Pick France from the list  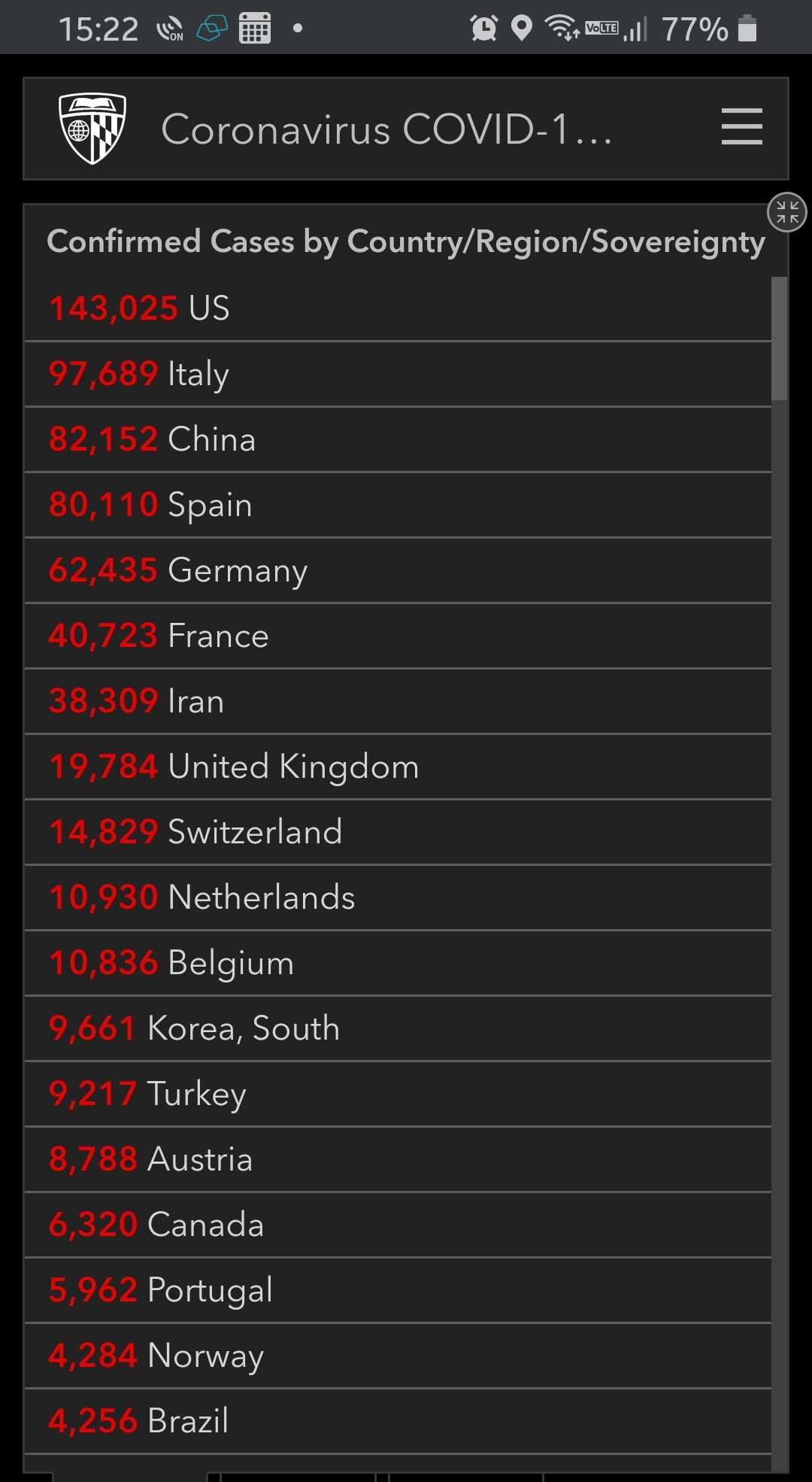(398, 636)
